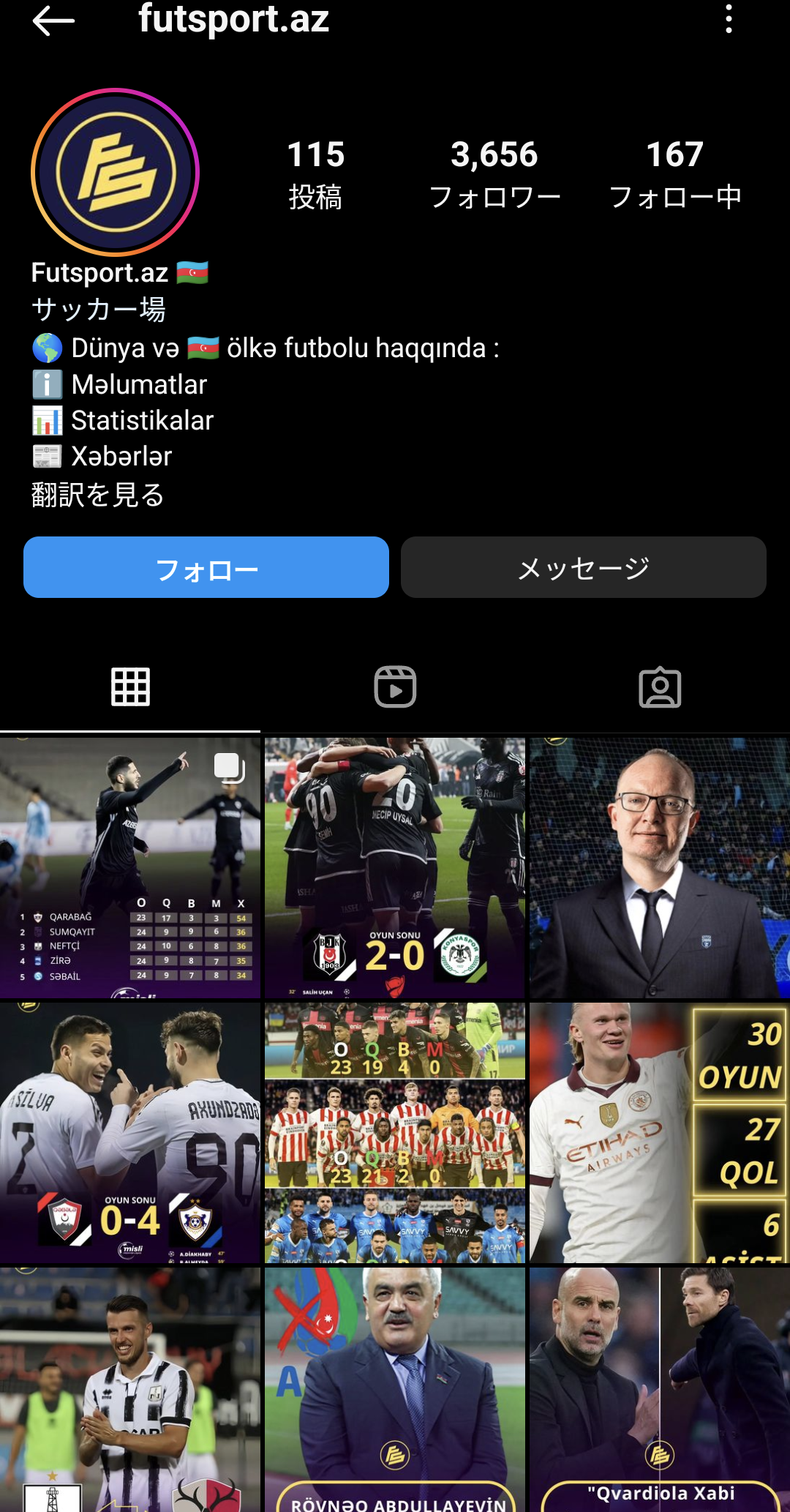Switch to the posts grid tab
Screen dimensions: 790x1512
(x=130, y=686)
